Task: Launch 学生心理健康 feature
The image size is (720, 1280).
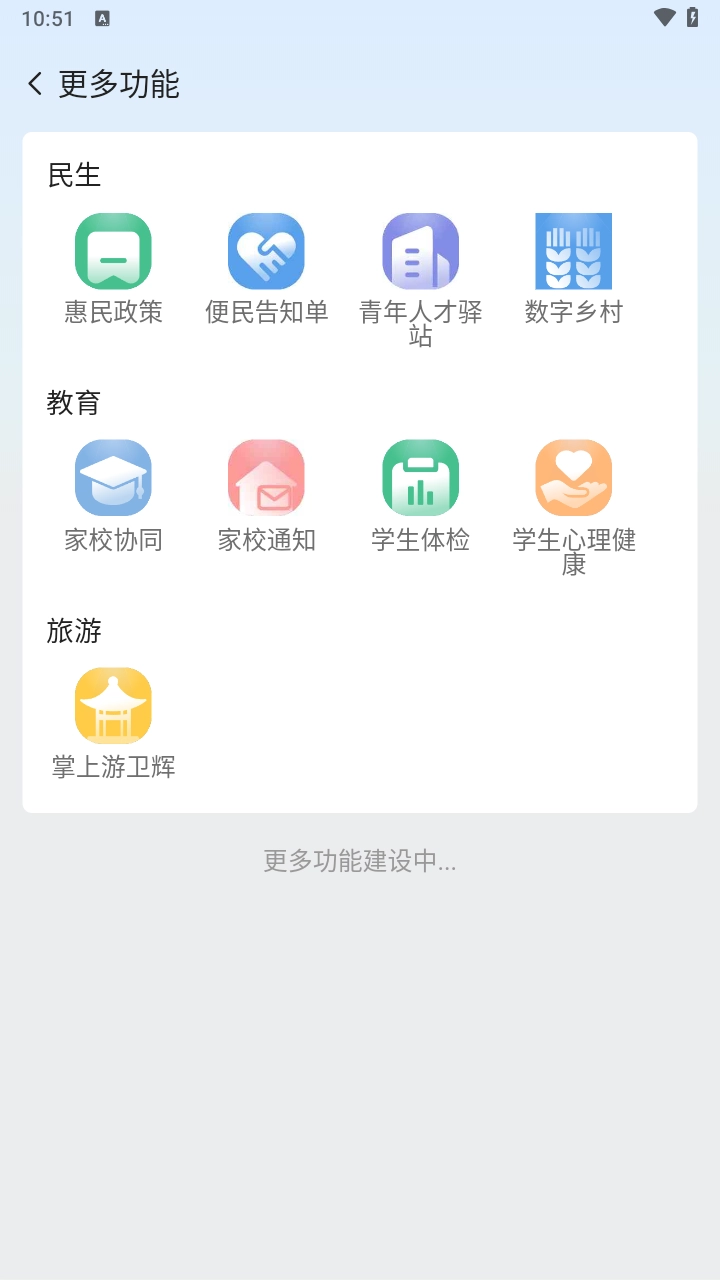Action: point(573,478)
